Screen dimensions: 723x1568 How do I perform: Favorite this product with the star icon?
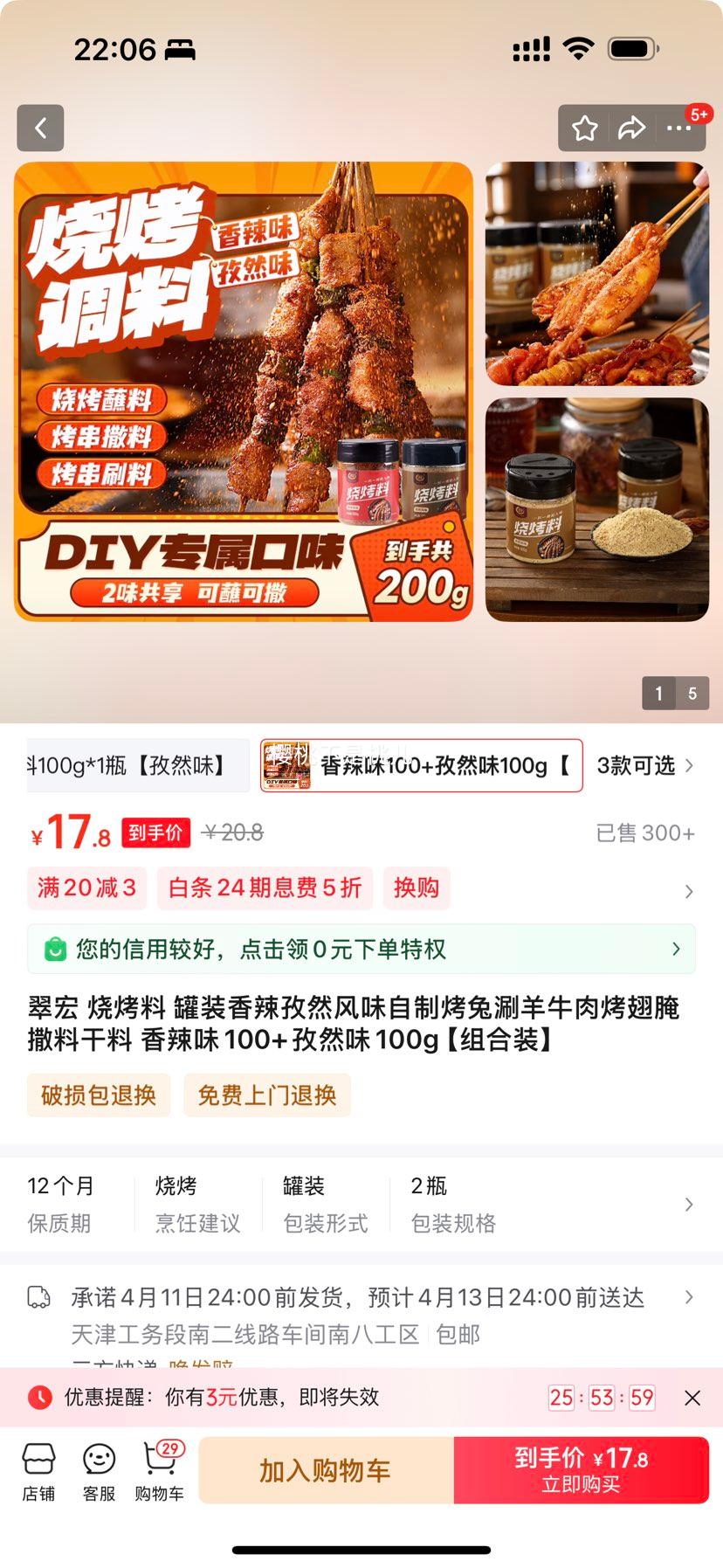pos(584,128)
